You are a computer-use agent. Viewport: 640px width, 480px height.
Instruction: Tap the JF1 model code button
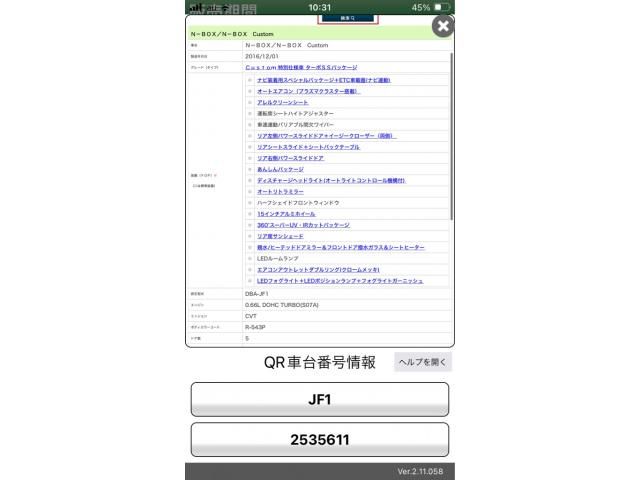(x=319, y=399)
